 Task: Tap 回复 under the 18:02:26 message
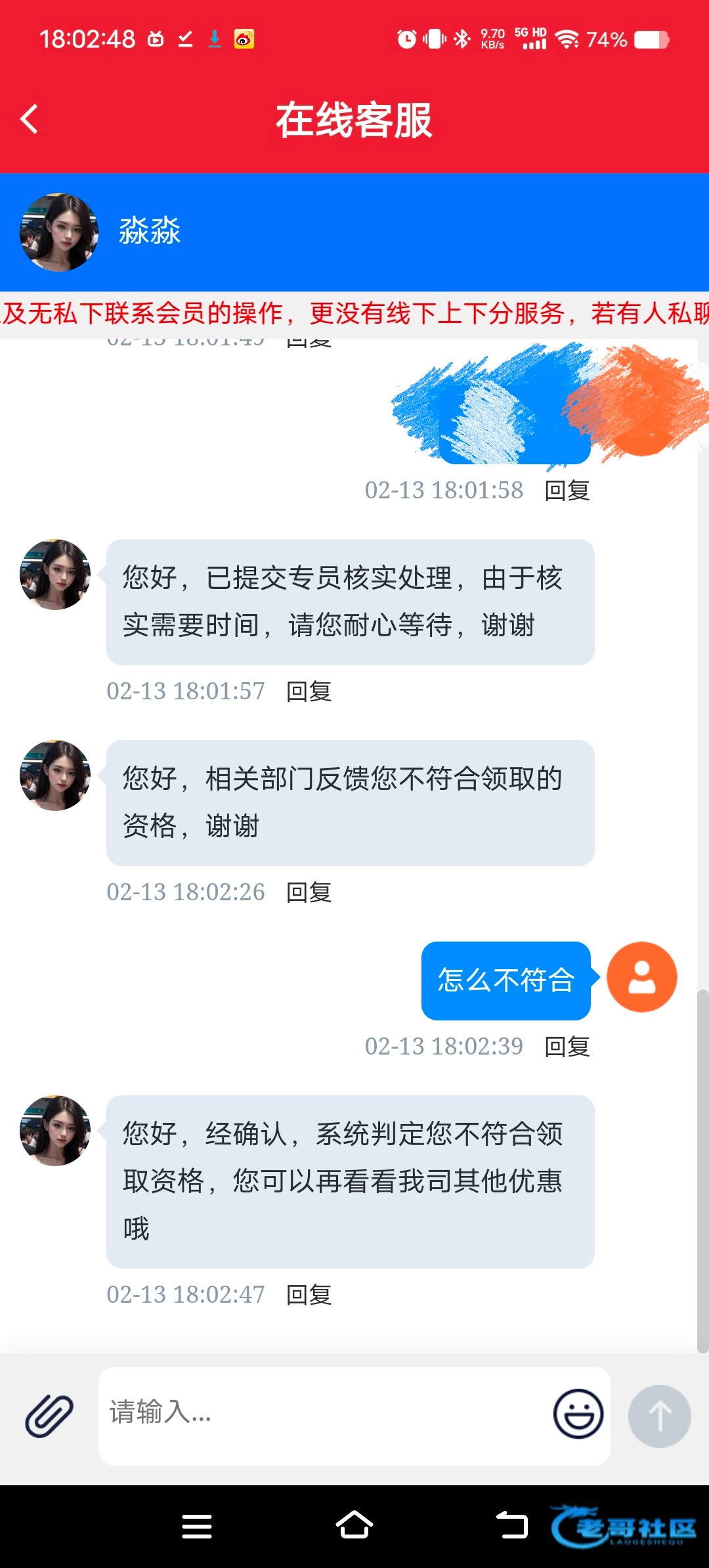point(309,892)
